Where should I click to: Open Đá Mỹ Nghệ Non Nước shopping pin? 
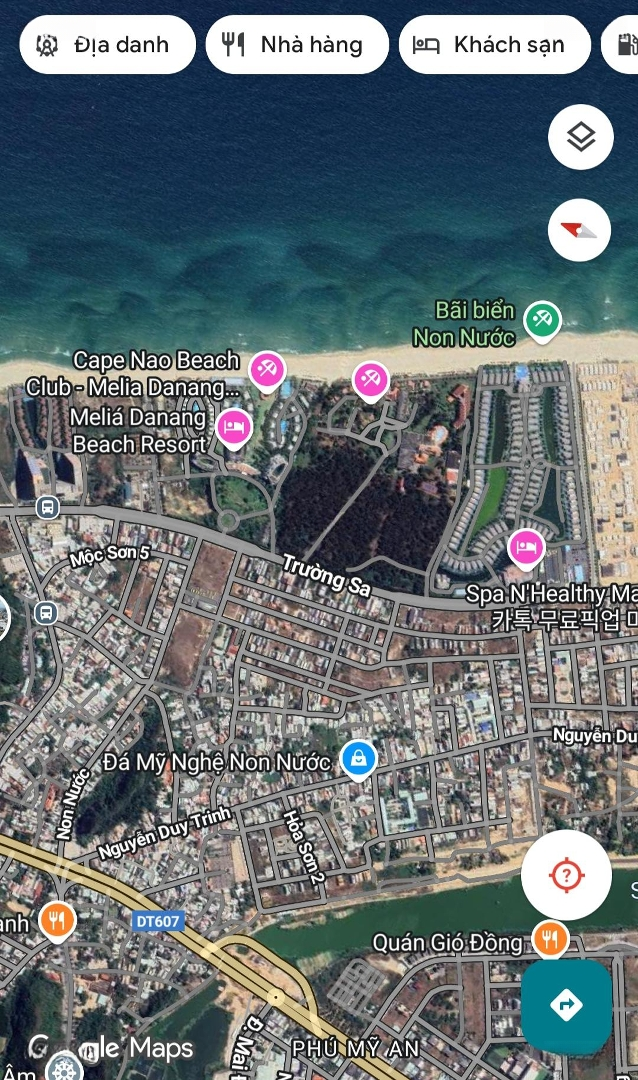pyautogui.click(x=358, y=759)
